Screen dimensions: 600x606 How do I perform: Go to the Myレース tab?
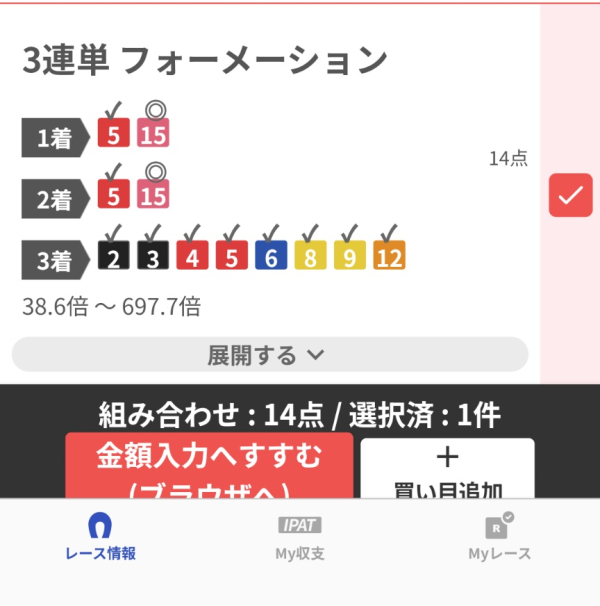click(499, 538)
